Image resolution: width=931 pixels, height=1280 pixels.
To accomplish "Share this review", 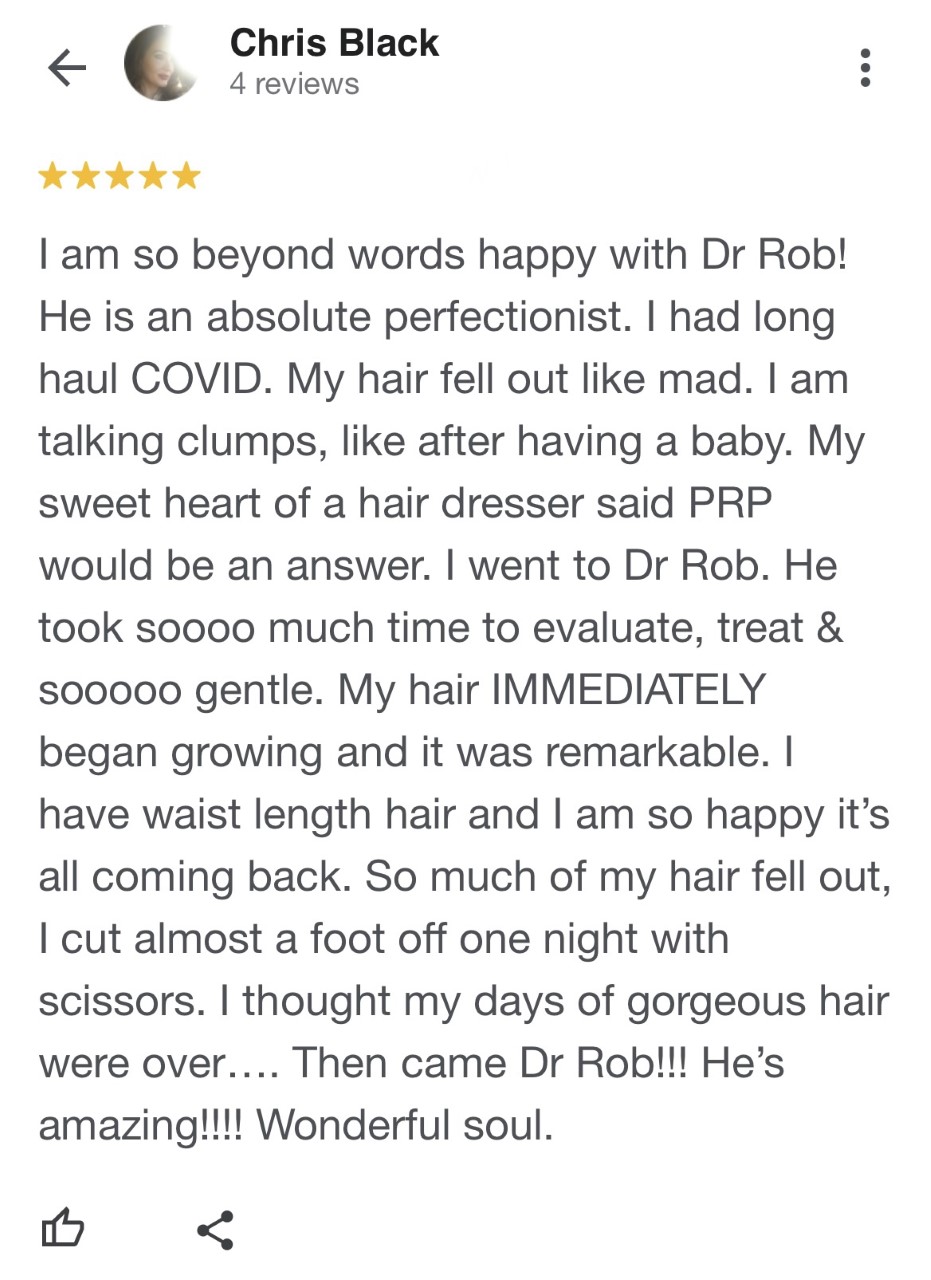I will [x=215, y=1229].
